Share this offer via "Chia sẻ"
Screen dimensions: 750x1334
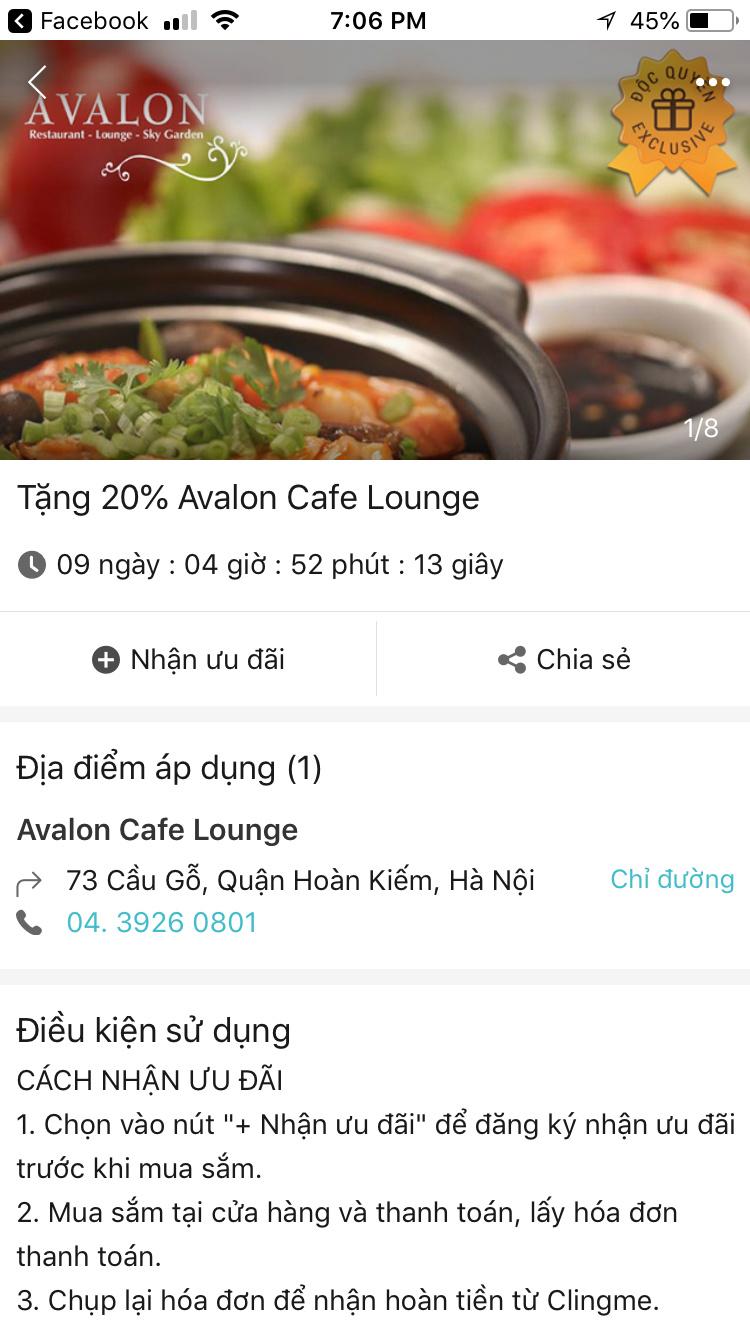click(x=564, y=660)
